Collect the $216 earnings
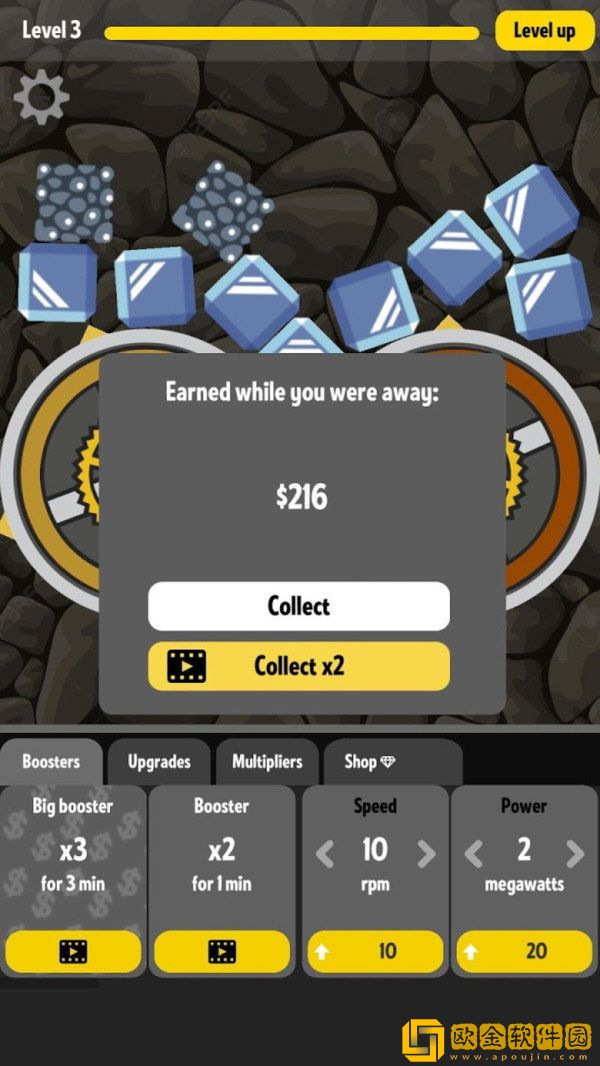This screenshot has height=1066, width=600. [299, 606]
